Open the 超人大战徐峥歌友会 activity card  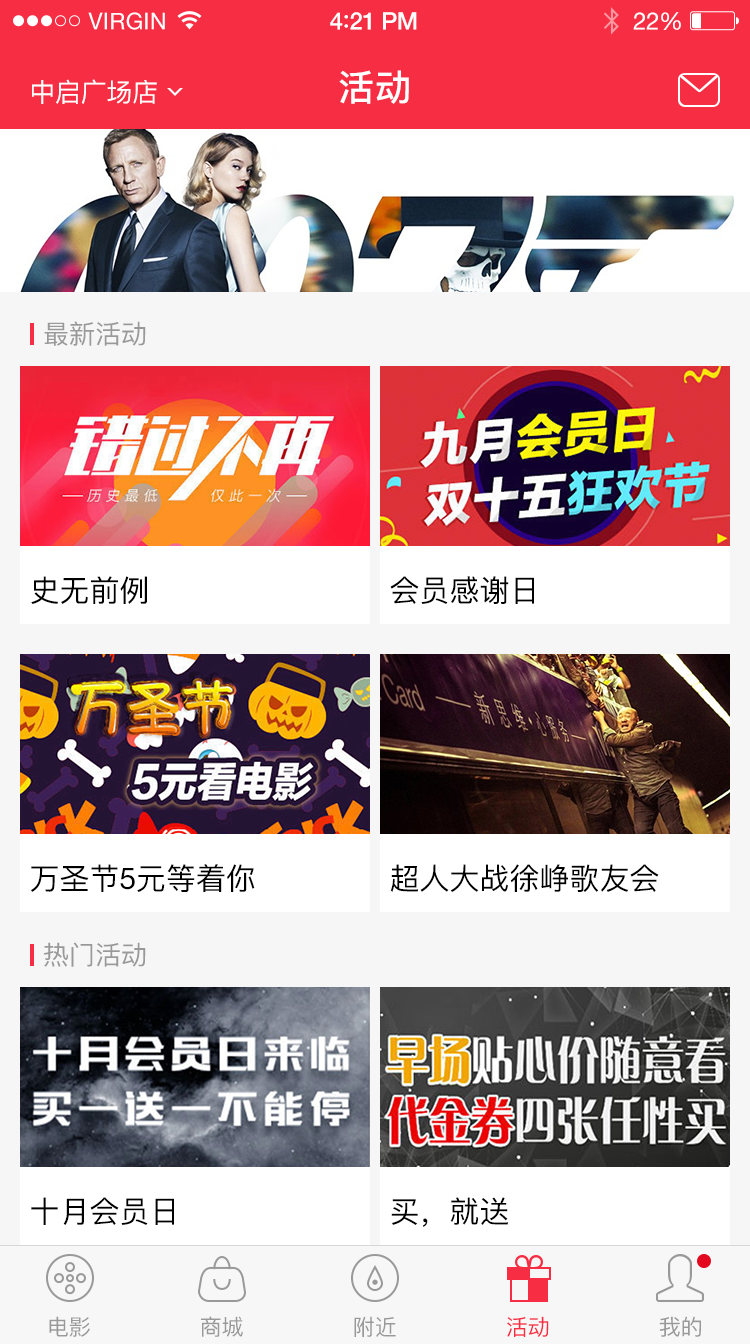pos(555,783)
